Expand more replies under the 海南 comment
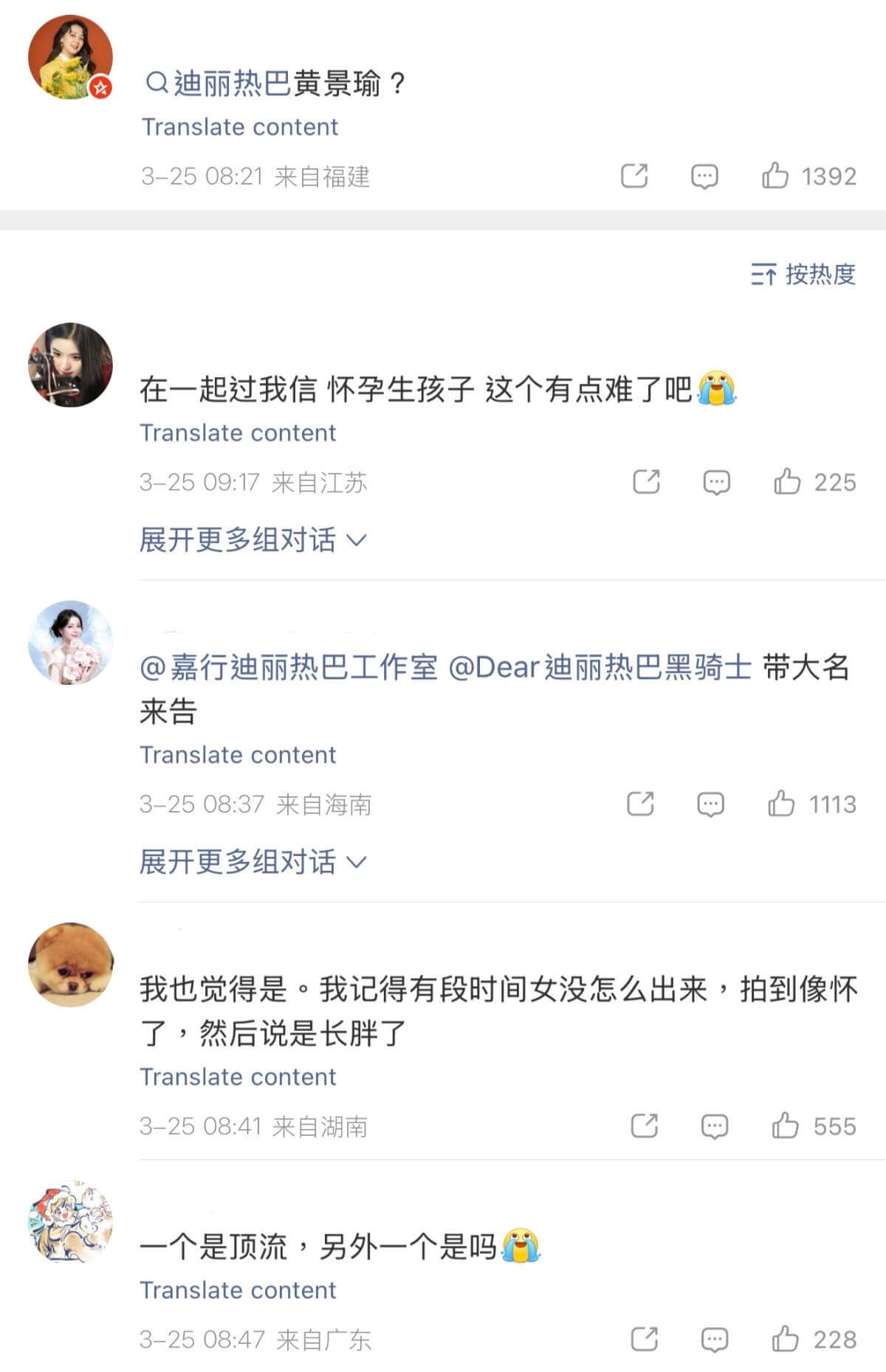This screenshot has width=886, height=1372. click(x=253, y=861)
